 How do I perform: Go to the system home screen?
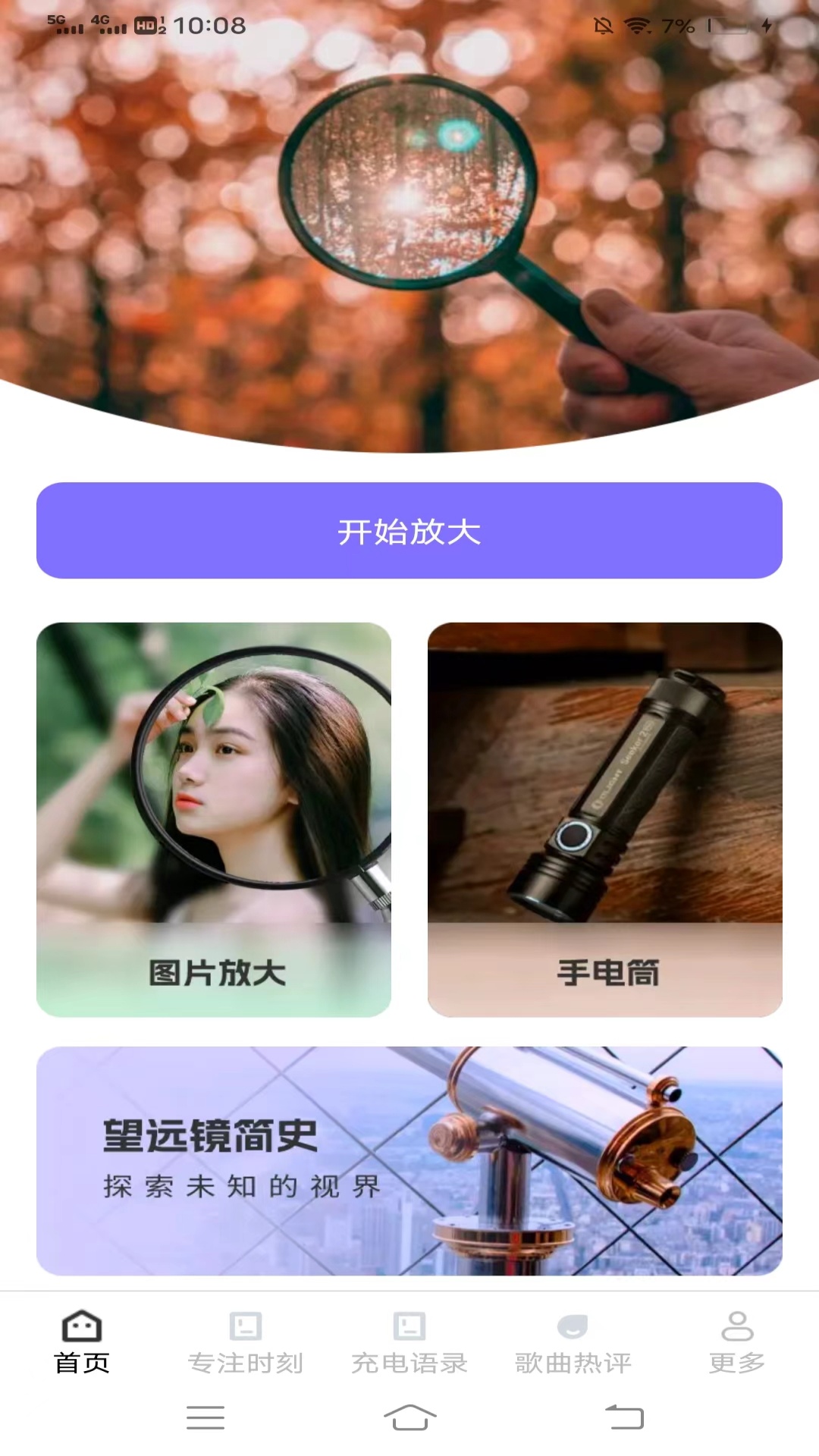coord(409,1417)
